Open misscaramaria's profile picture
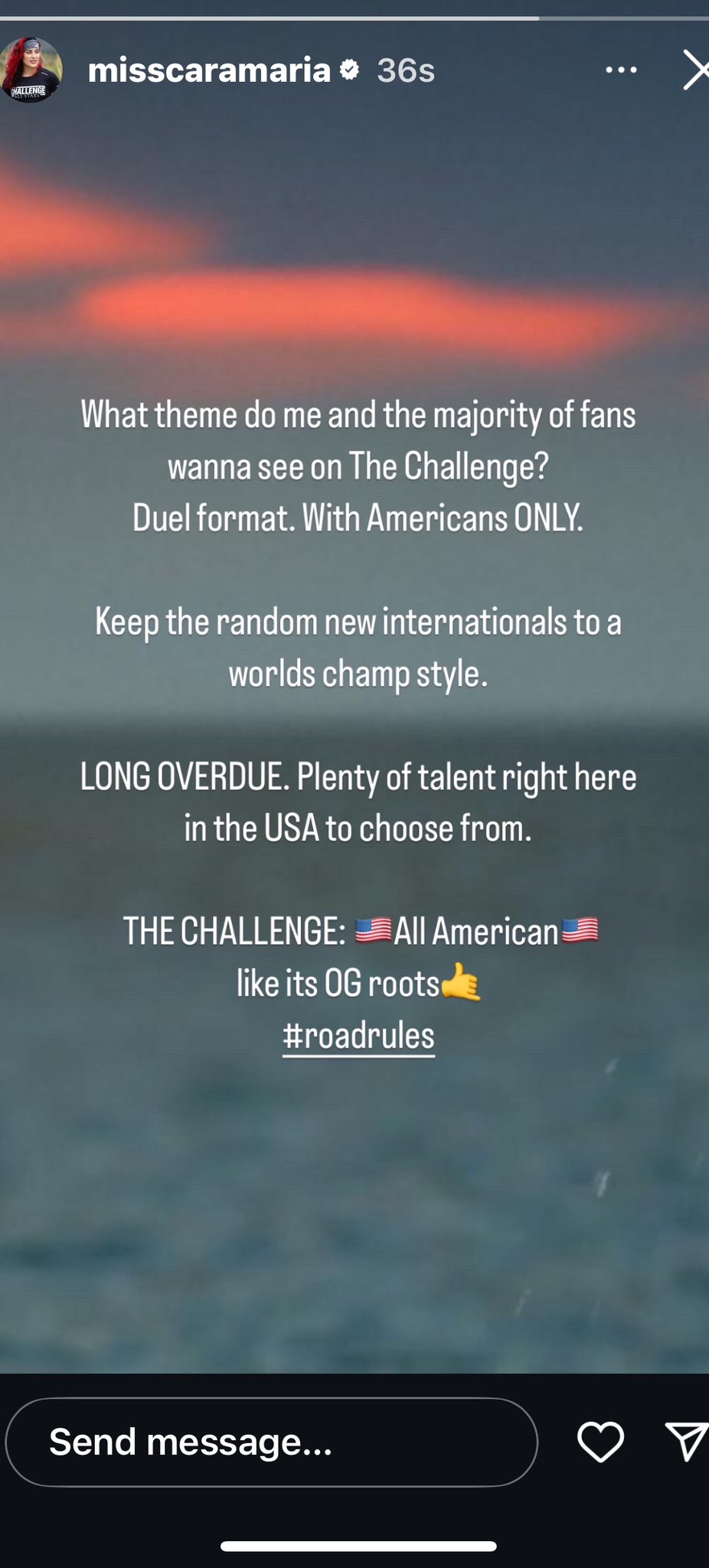 31,70
